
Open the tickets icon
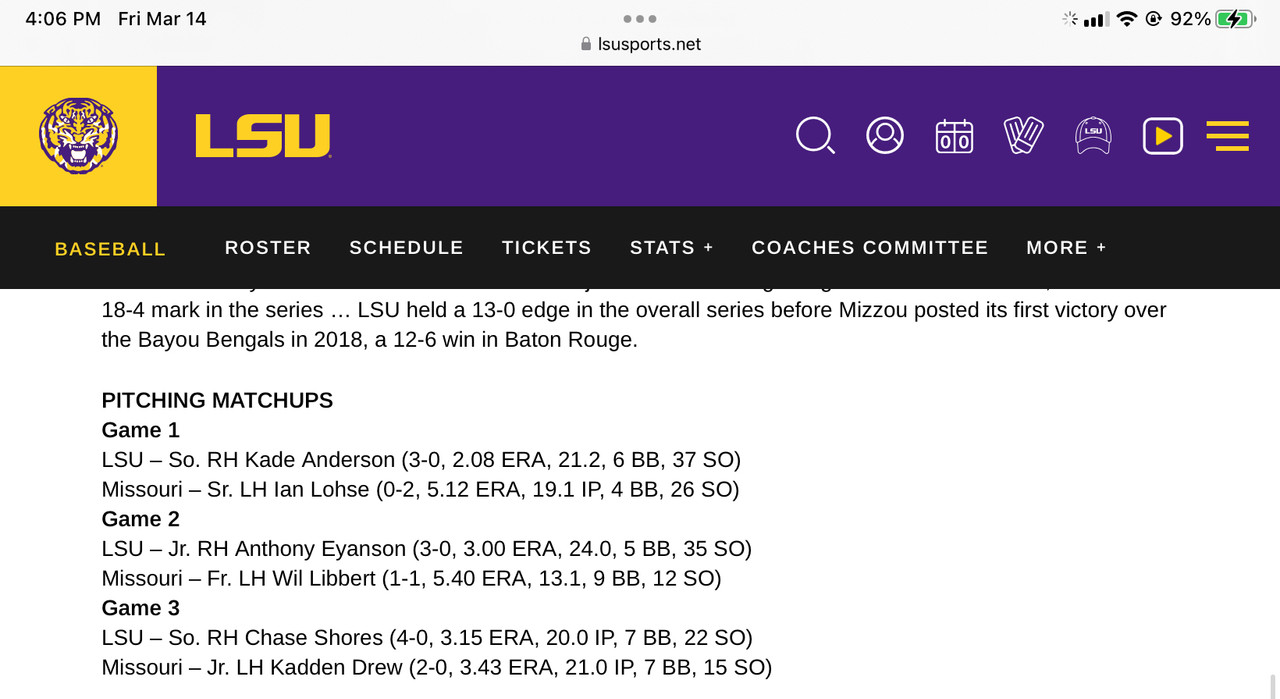[x=1024, y=135]
